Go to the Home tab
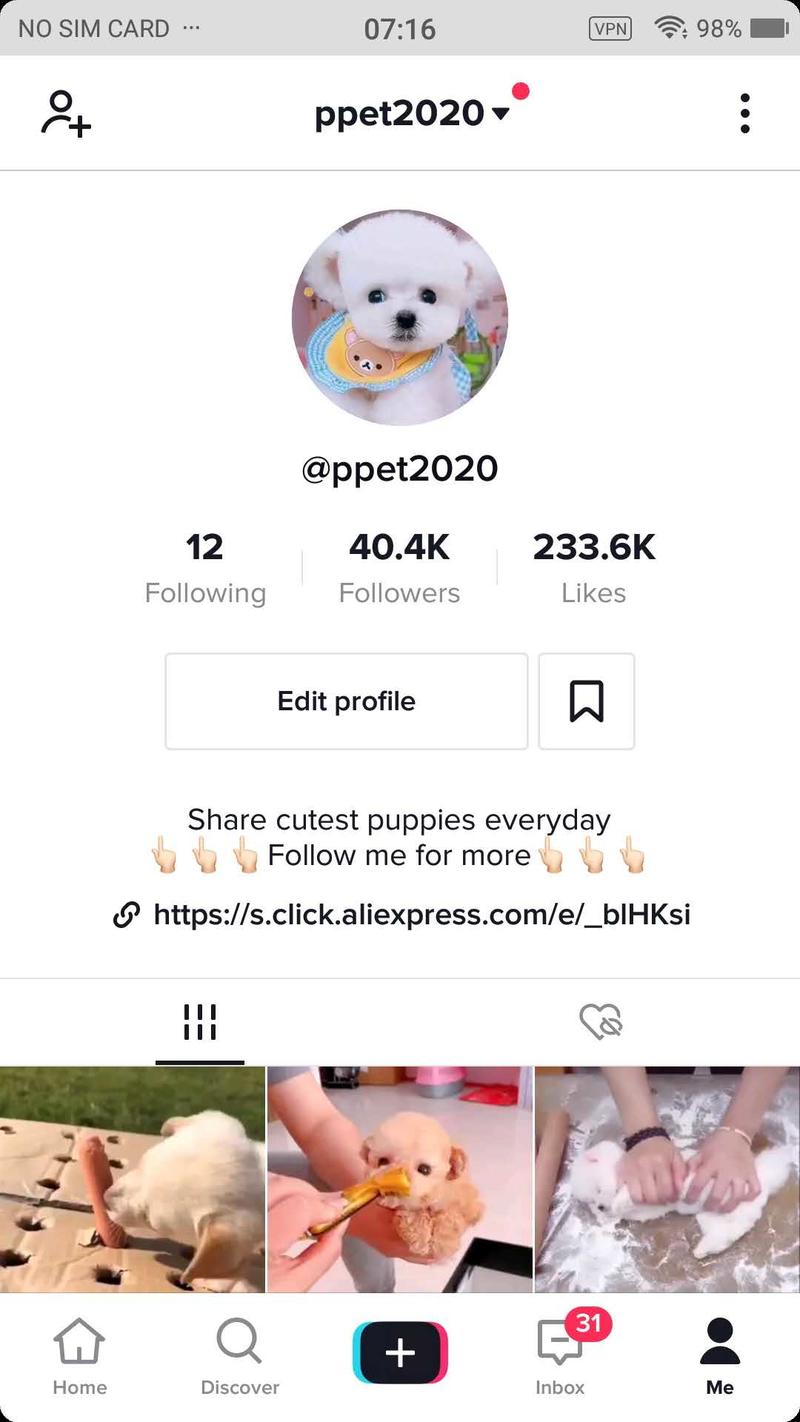800x1422 pixels. [80, 1356]
